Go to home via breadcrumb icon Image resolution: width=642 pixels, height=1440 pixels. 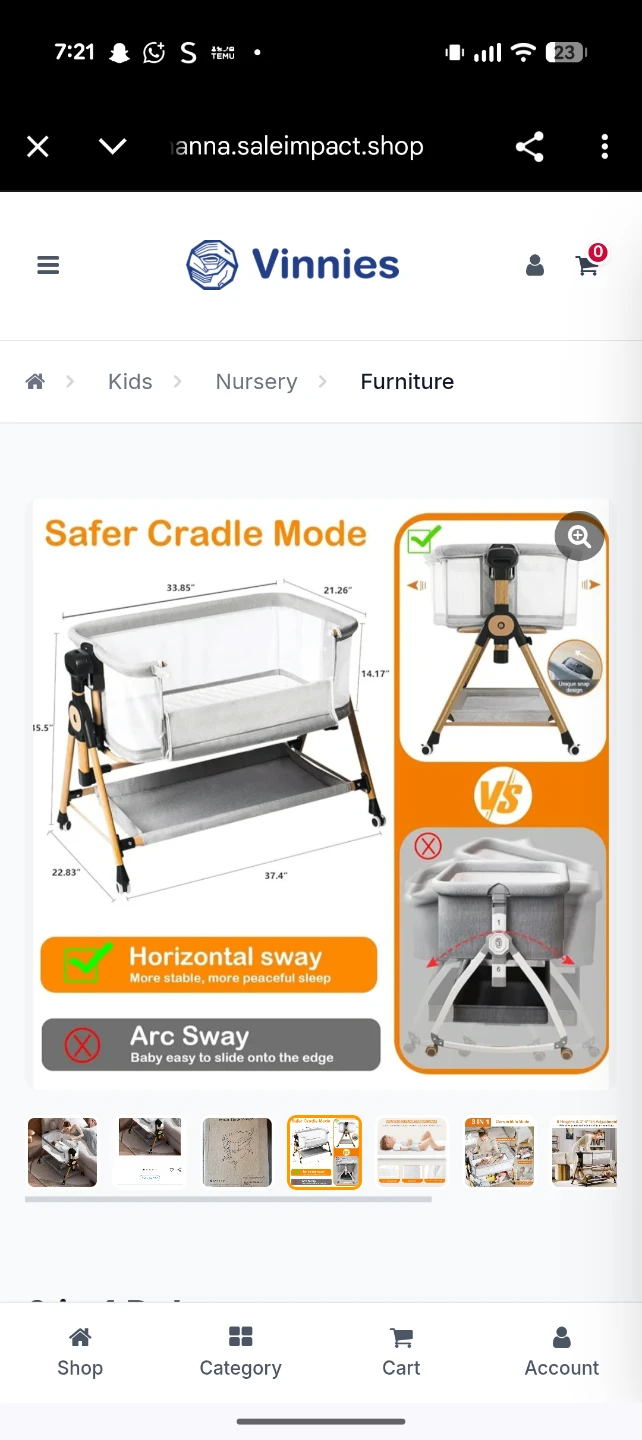coord(35,381)
